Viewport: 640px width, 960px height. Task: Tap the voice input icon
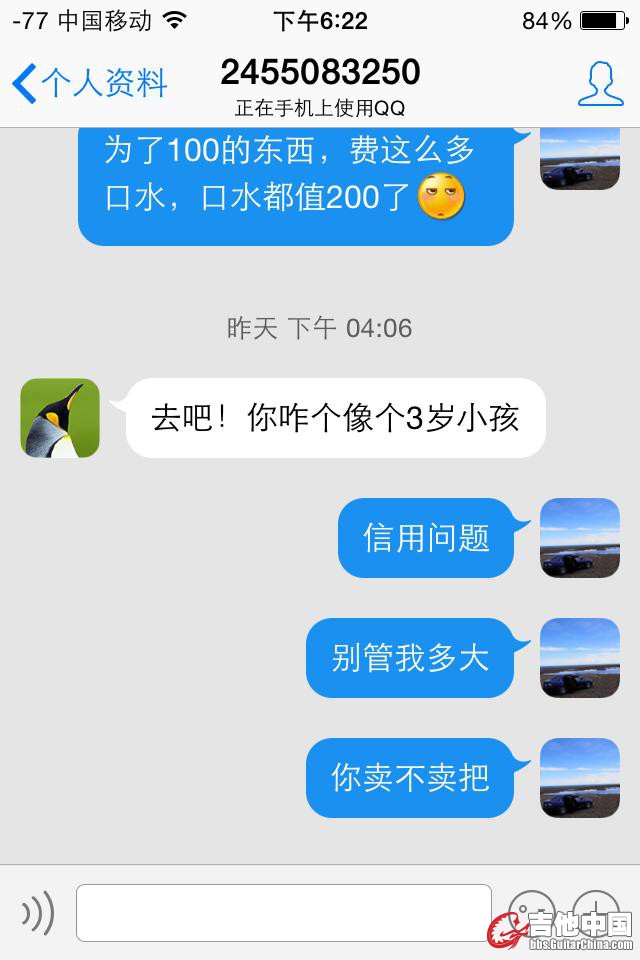pos(38,912)
